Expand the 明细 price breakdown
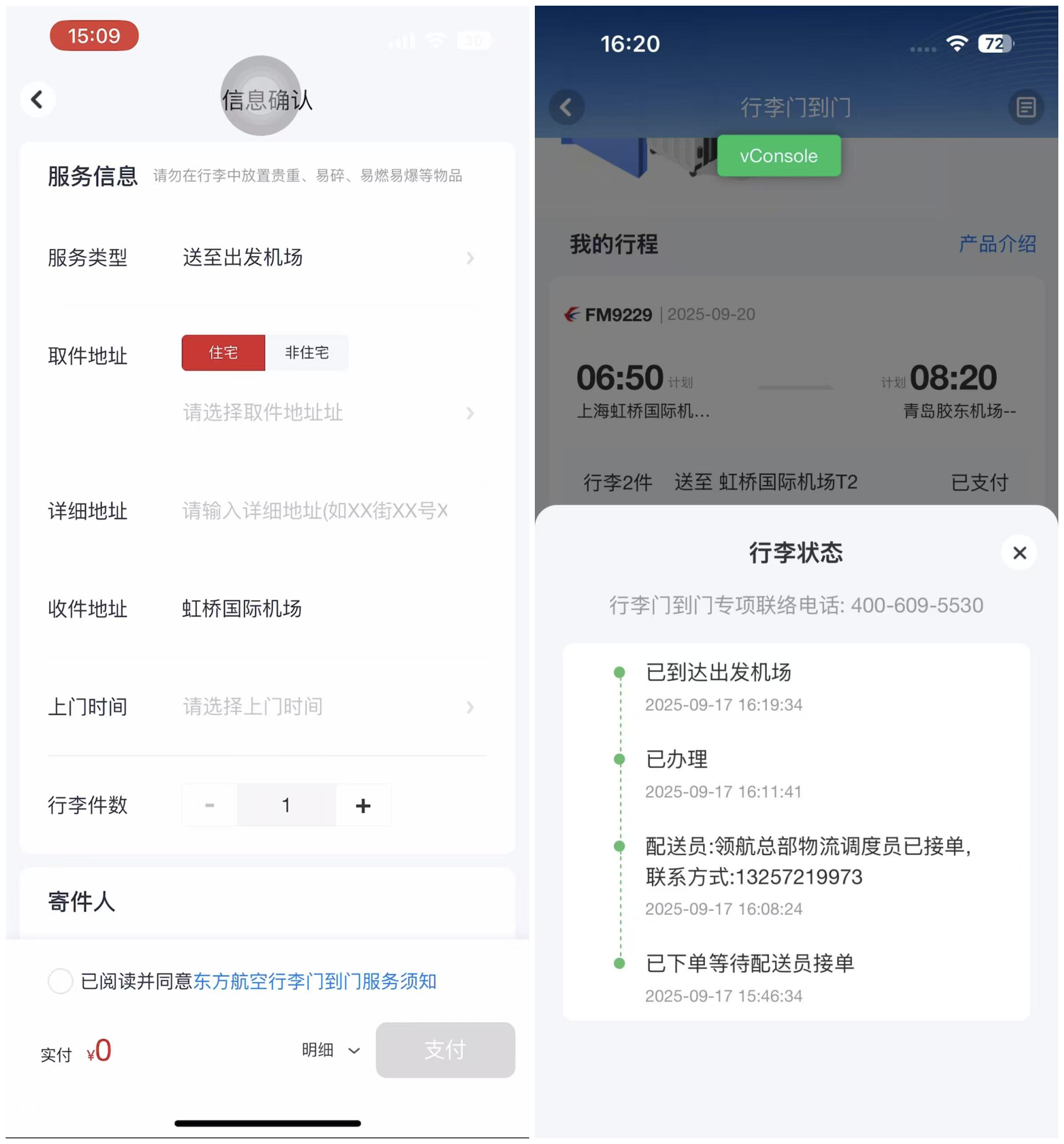 pos(330,1050)
